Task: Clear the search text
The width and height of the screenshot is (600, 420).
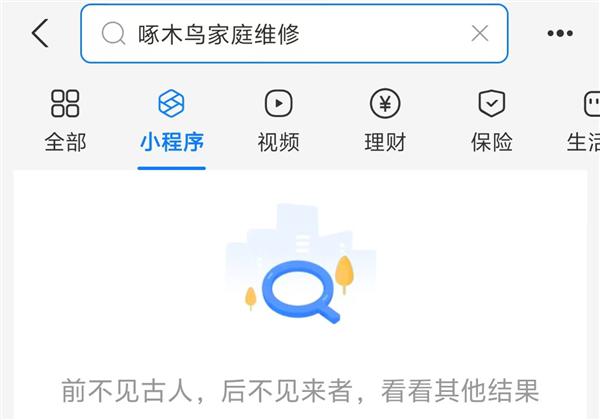Action: [480, 33]
